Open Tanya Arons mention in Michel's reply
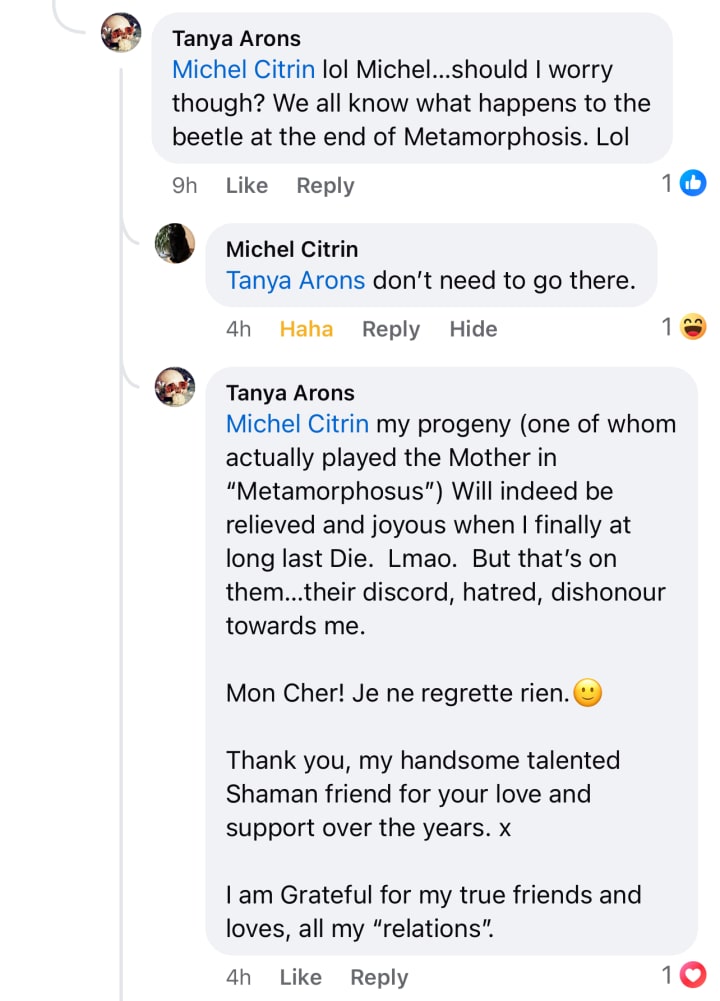Screen dimensions: 720x1001 pos(295,280)
